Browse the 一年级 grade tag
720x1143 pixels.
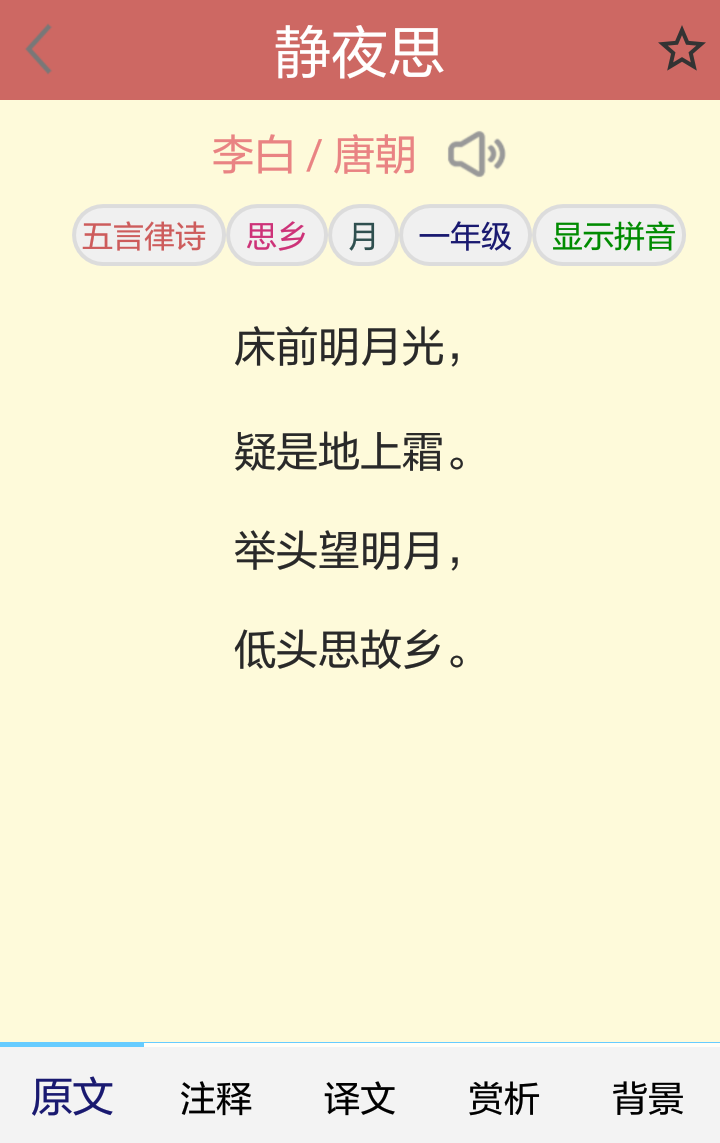pos(465,236)
